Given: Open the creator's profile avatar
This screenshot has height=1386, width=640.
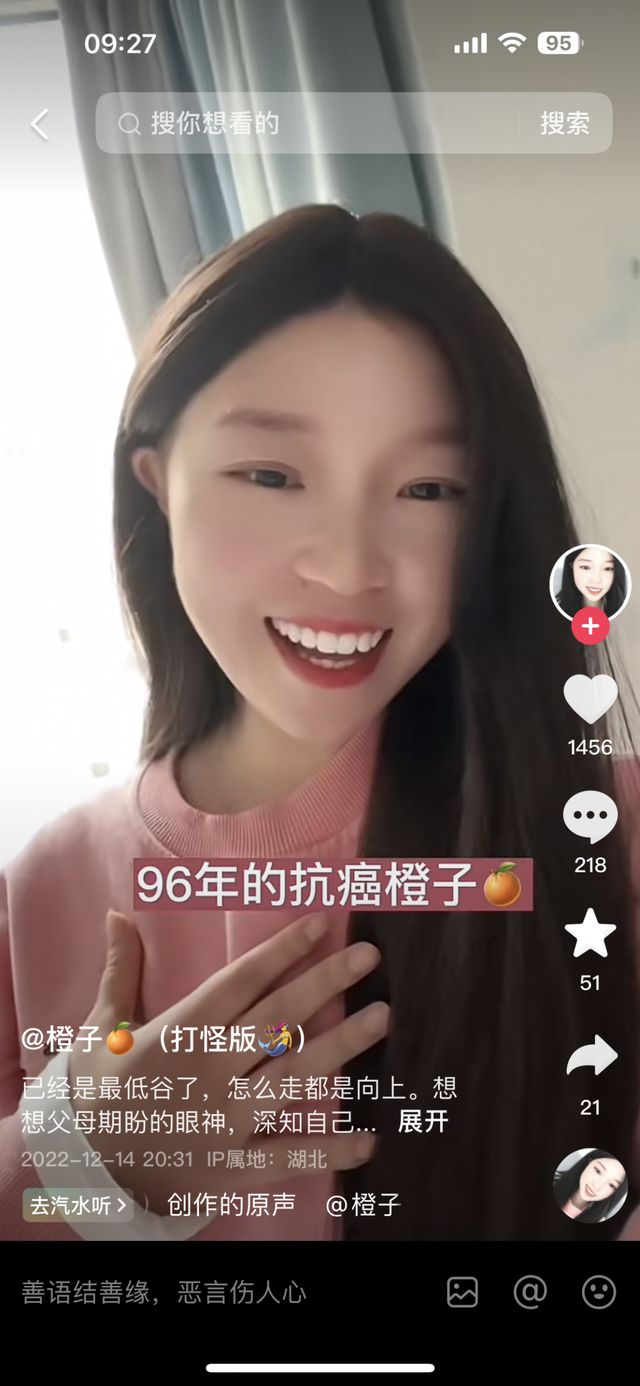Looking at the screenshot, I should click(590, 583).
